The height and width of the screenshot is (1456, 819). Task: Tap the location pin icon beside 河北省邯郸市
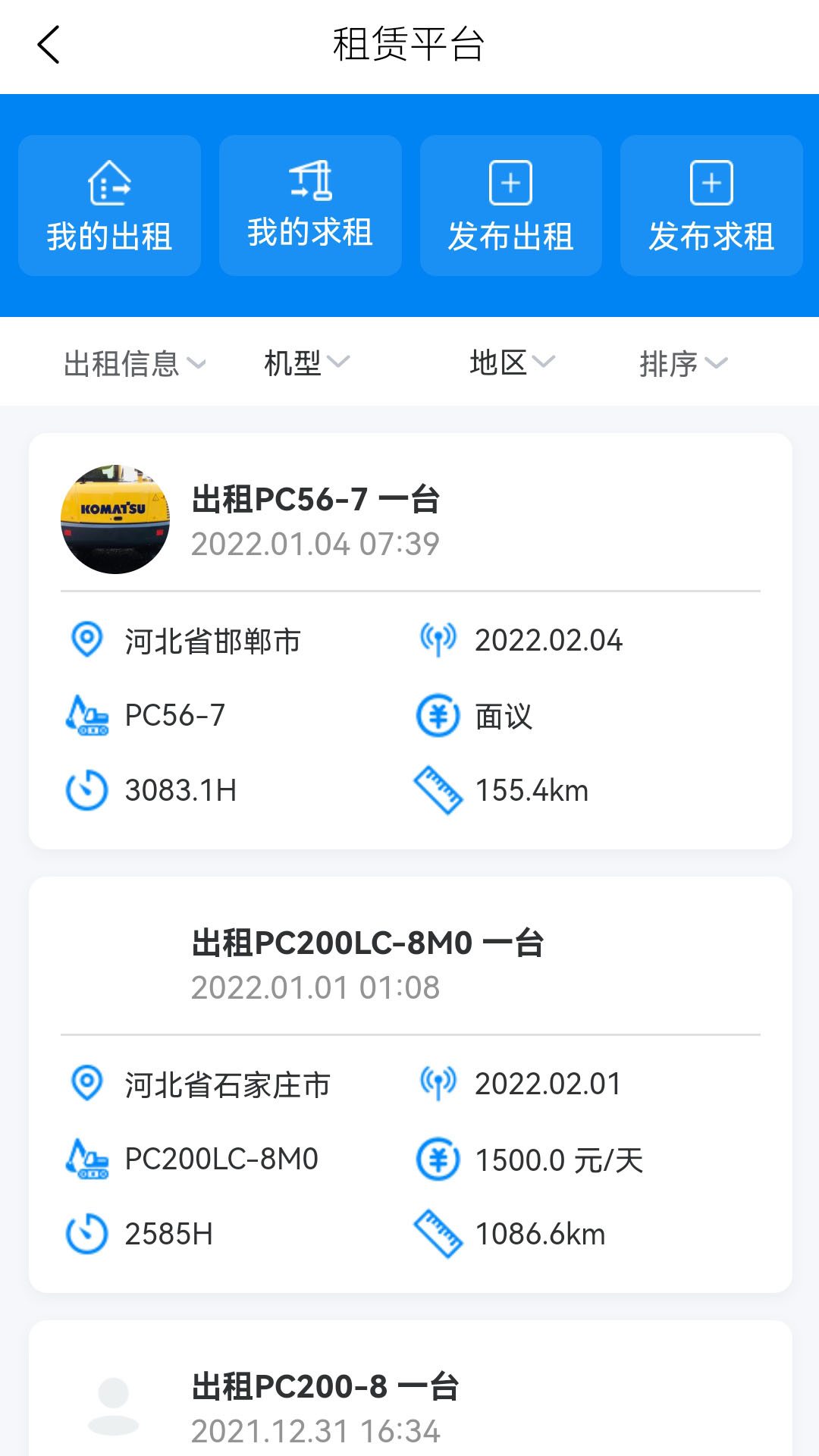[86, 639]
